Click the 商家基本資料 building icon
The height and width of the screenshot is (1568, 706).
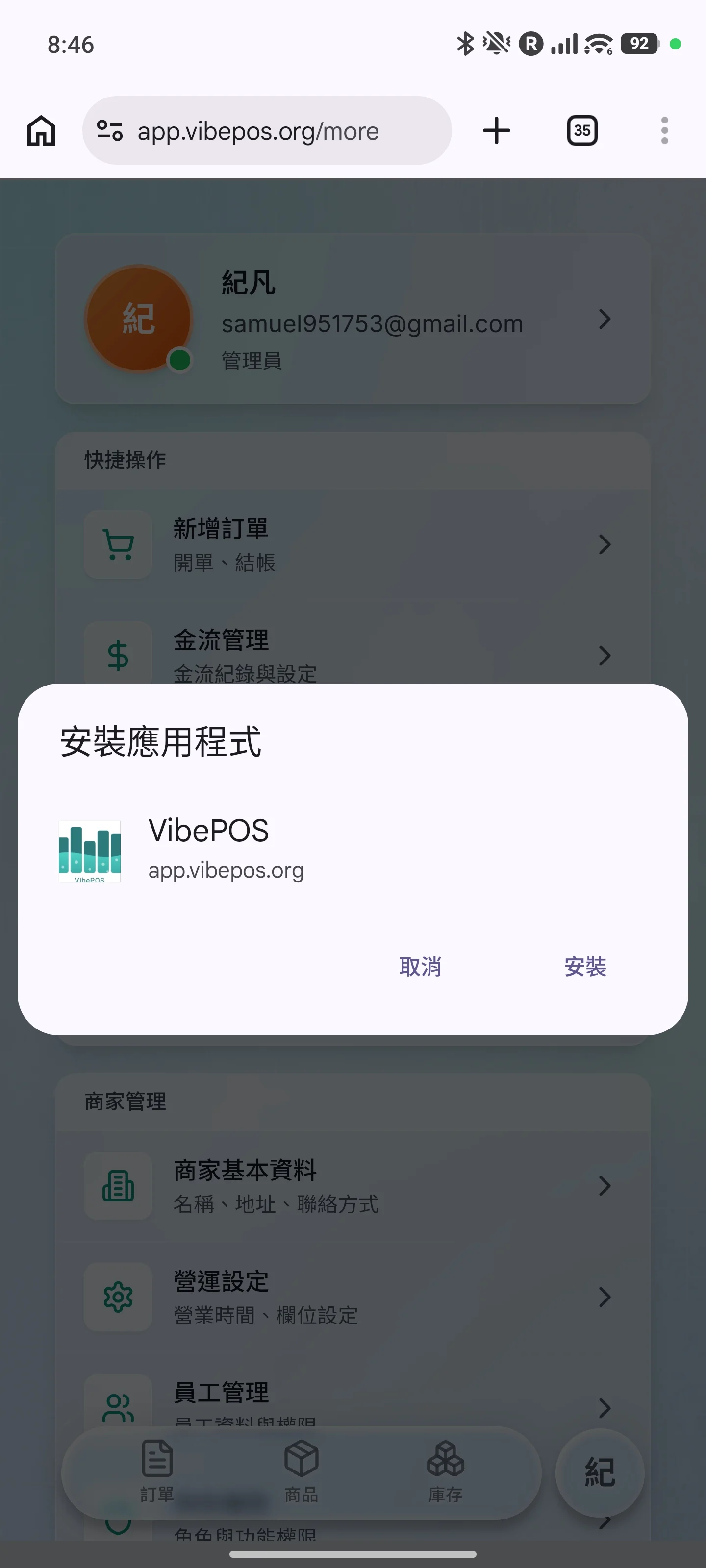tap(118, 1185)
